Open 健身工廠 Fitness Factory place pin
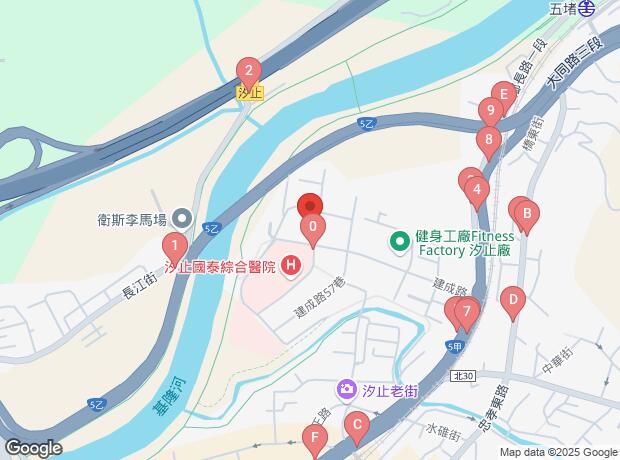This screenshot has height=460, width=620. [400, 241]
